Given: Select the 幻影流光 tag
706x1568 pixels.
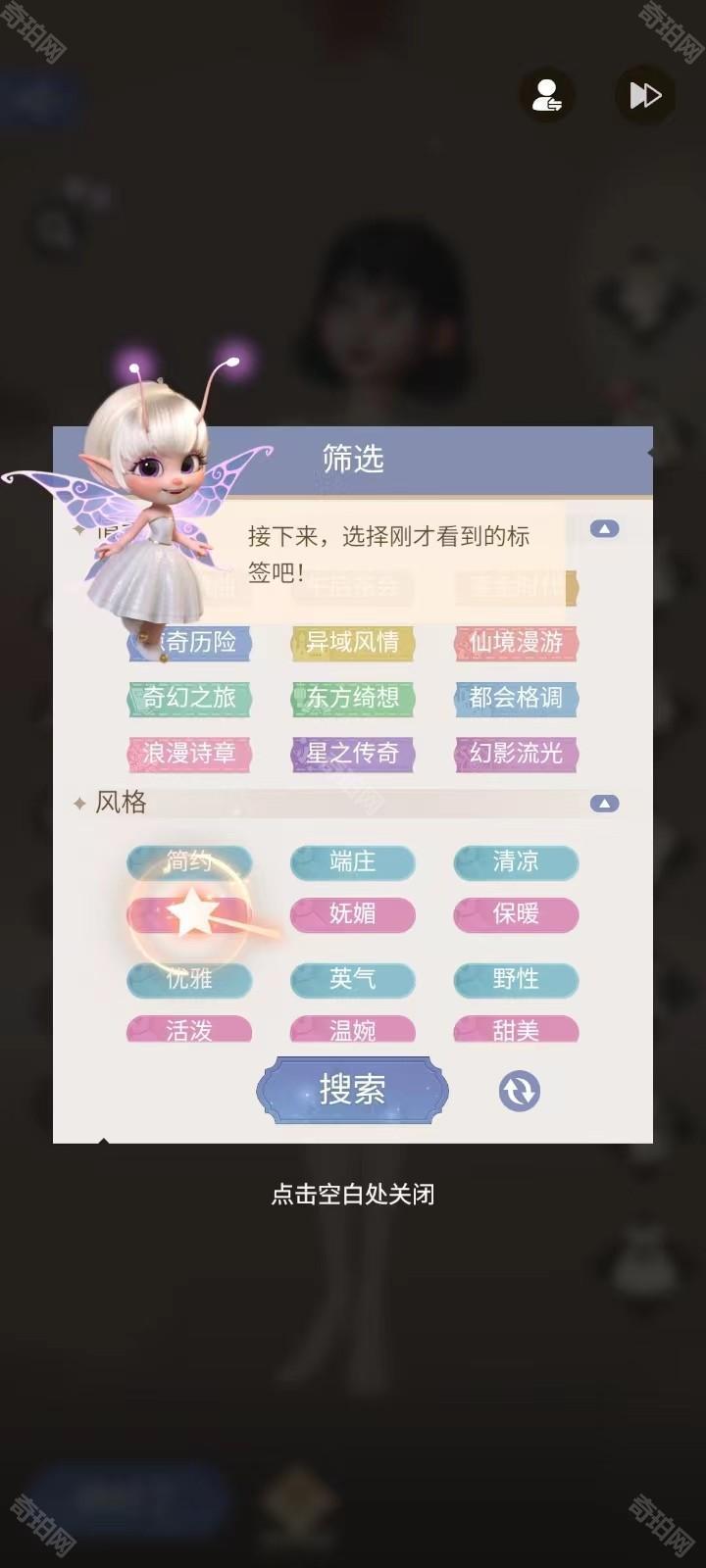Looking at the screenshot, I should pyautogui.click(x=516, y=754).
